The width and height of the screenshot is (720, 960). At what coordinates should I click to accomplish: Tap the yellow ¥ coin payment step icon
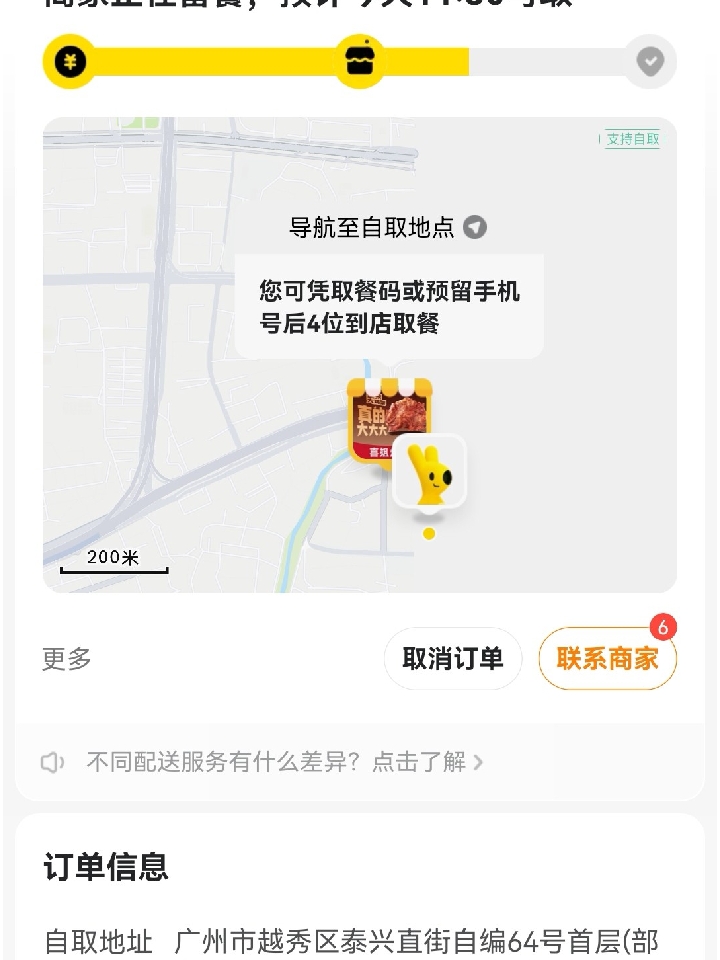coord(68,62)
